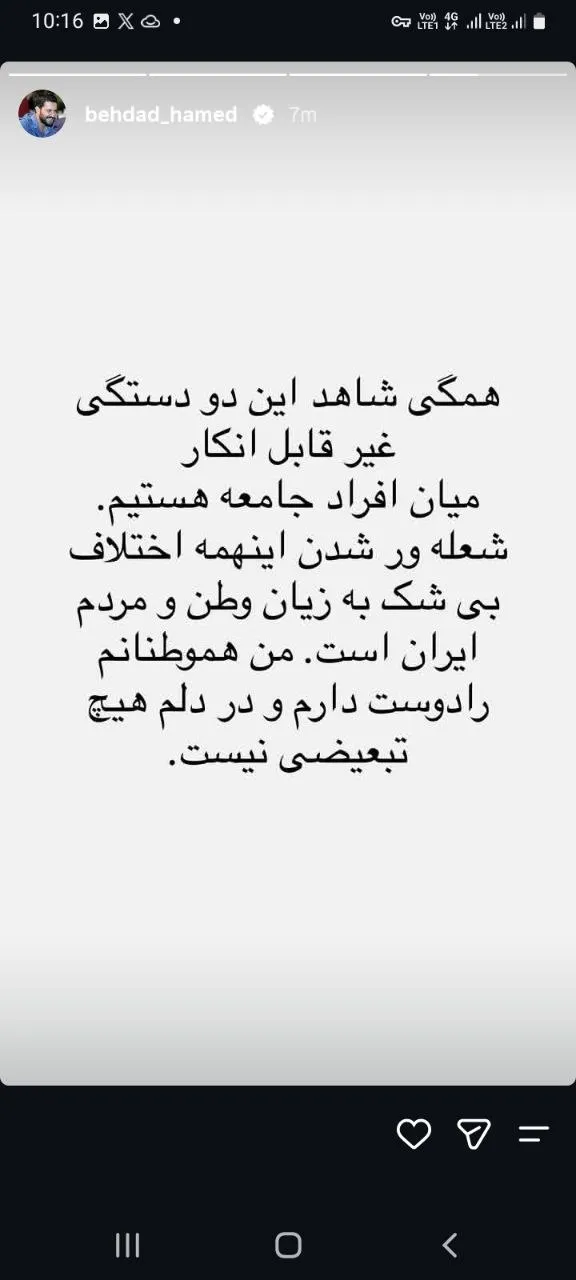This screenshot has width=576, height=1280.
Task: Tap the behdad_hamed username
Action: coord(161,115)
